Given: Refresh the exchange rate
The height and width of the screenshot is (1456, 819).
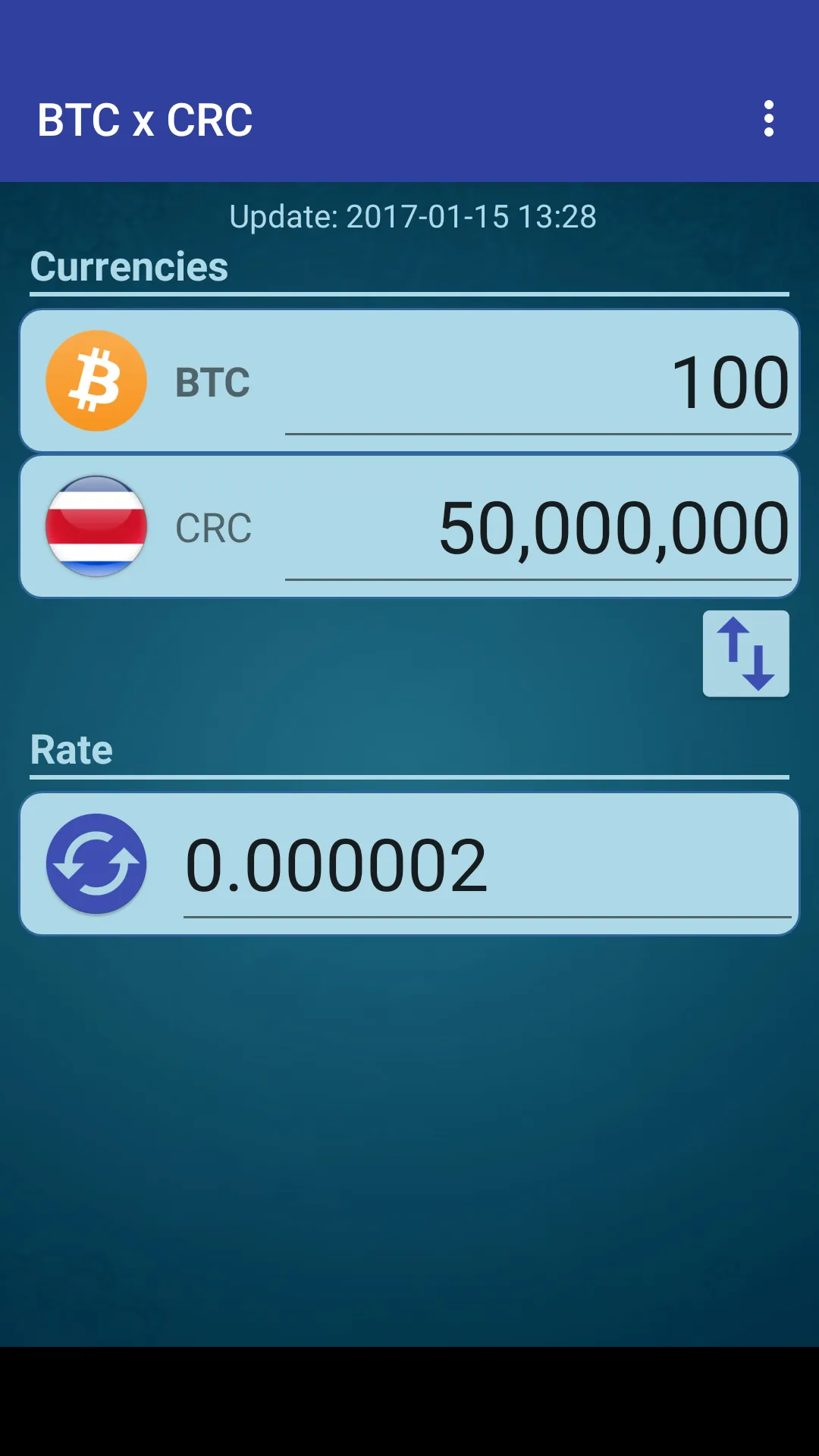Looking at the screenshot, I should point(96,864).
